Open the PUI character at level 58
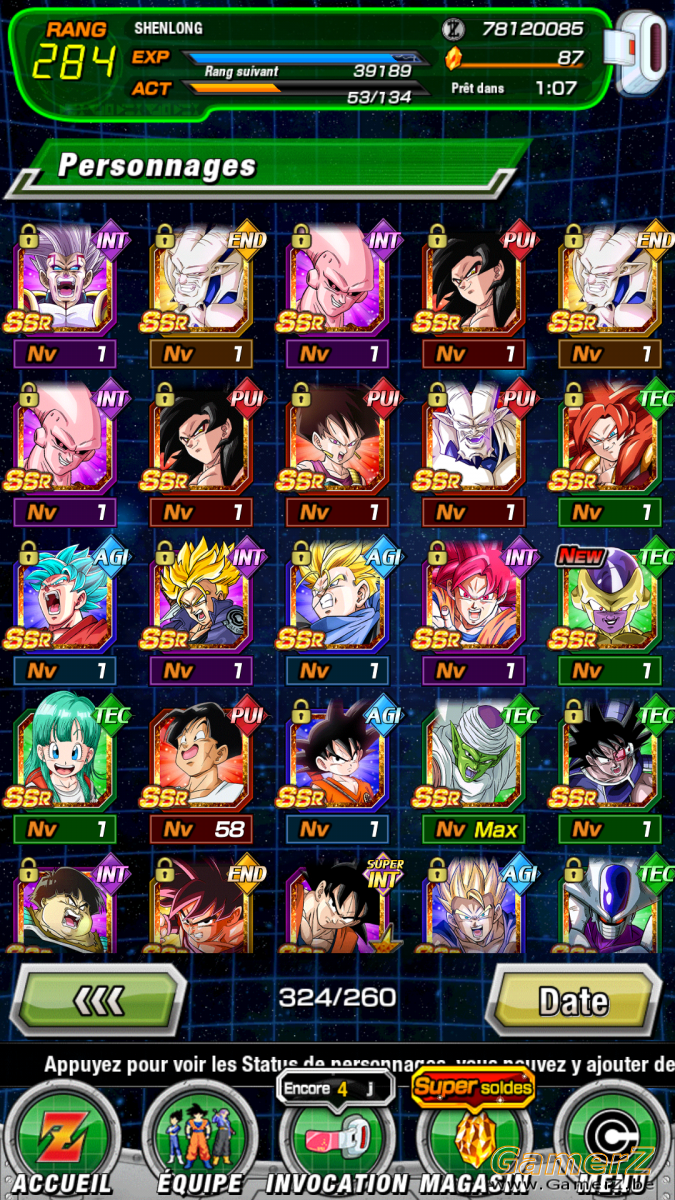675x1200 pixels. click(200, 772)
